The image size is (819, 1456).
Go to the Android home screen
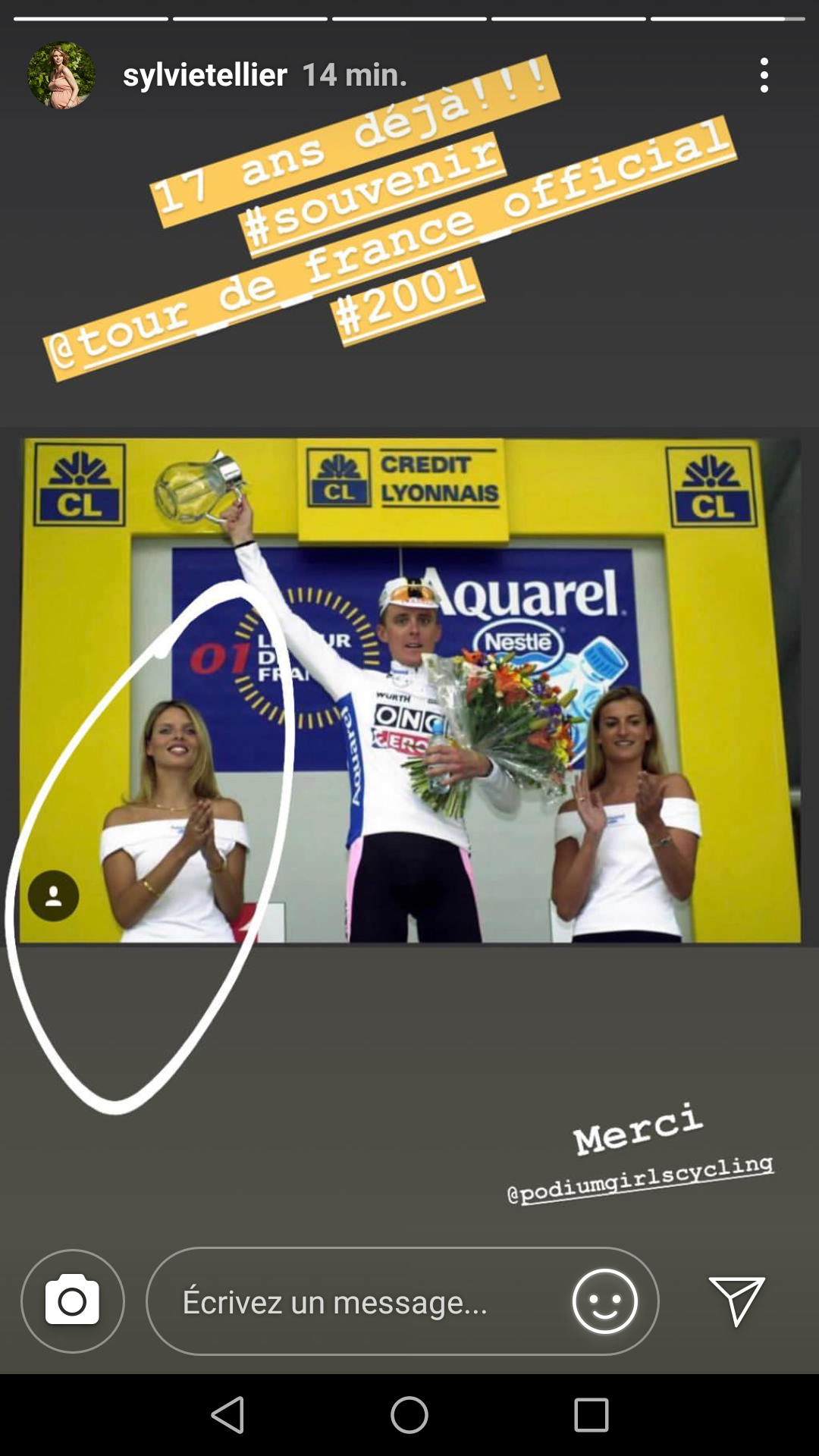tap(409, 1415)
